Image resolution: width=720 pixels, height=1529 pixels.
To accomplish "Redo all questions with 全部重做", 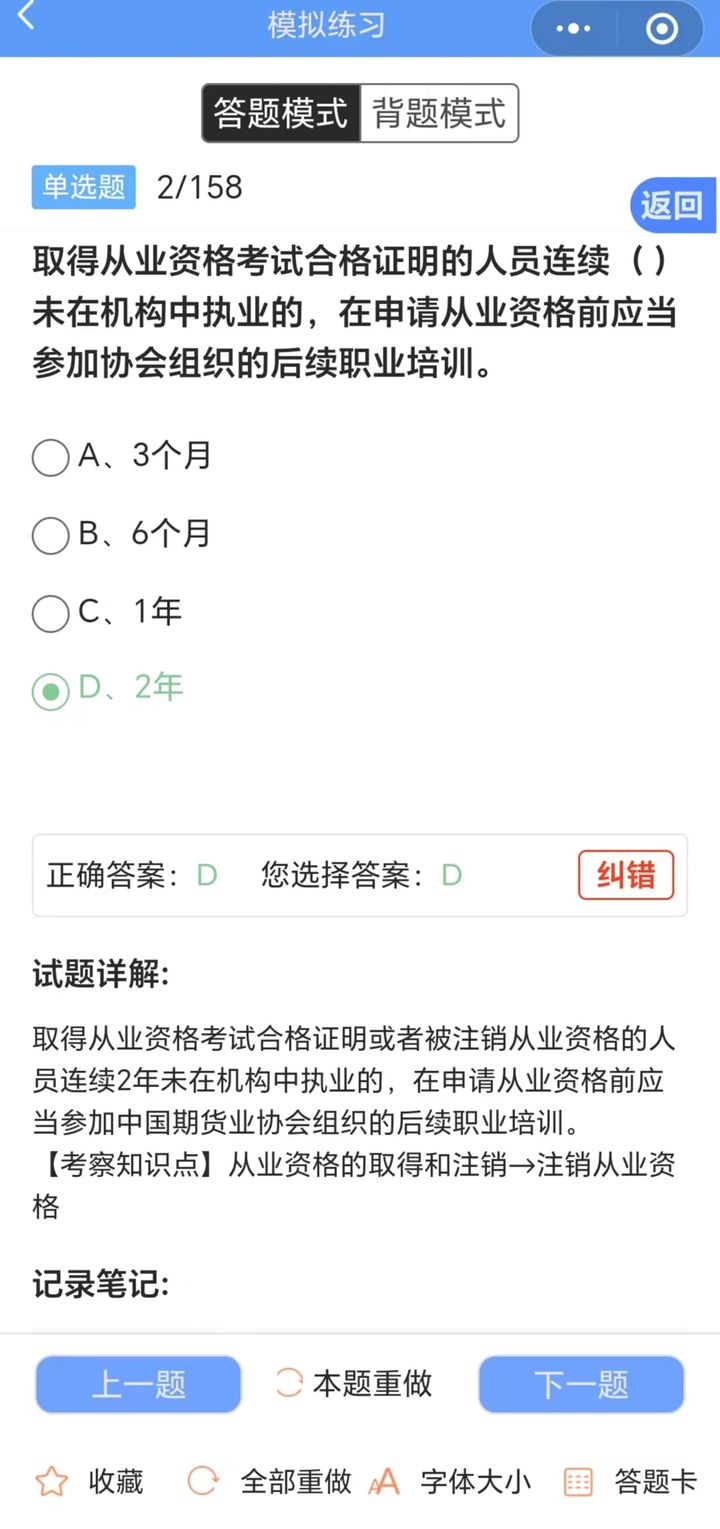I will (270, 1481).
